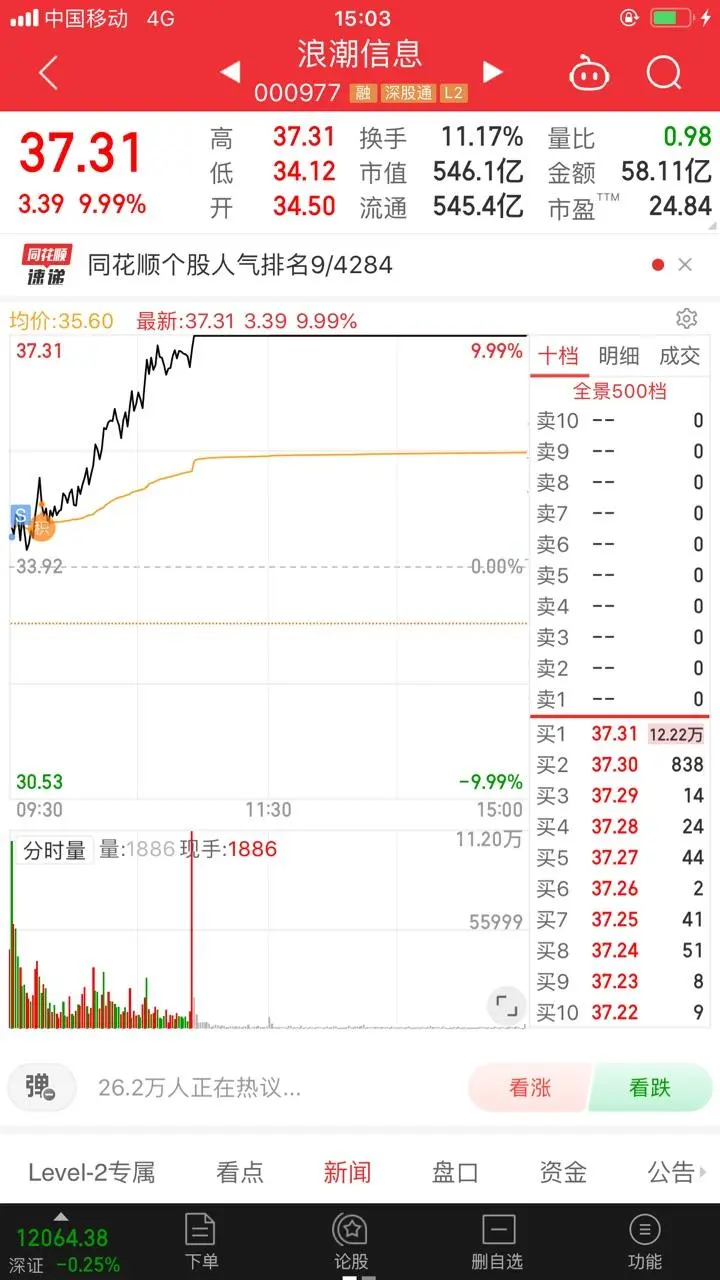Image resolution: width=720 pixels, height=1280 pixels.
Task: Vote 看涨 on this stock
Action: (x=529, y=1088)
